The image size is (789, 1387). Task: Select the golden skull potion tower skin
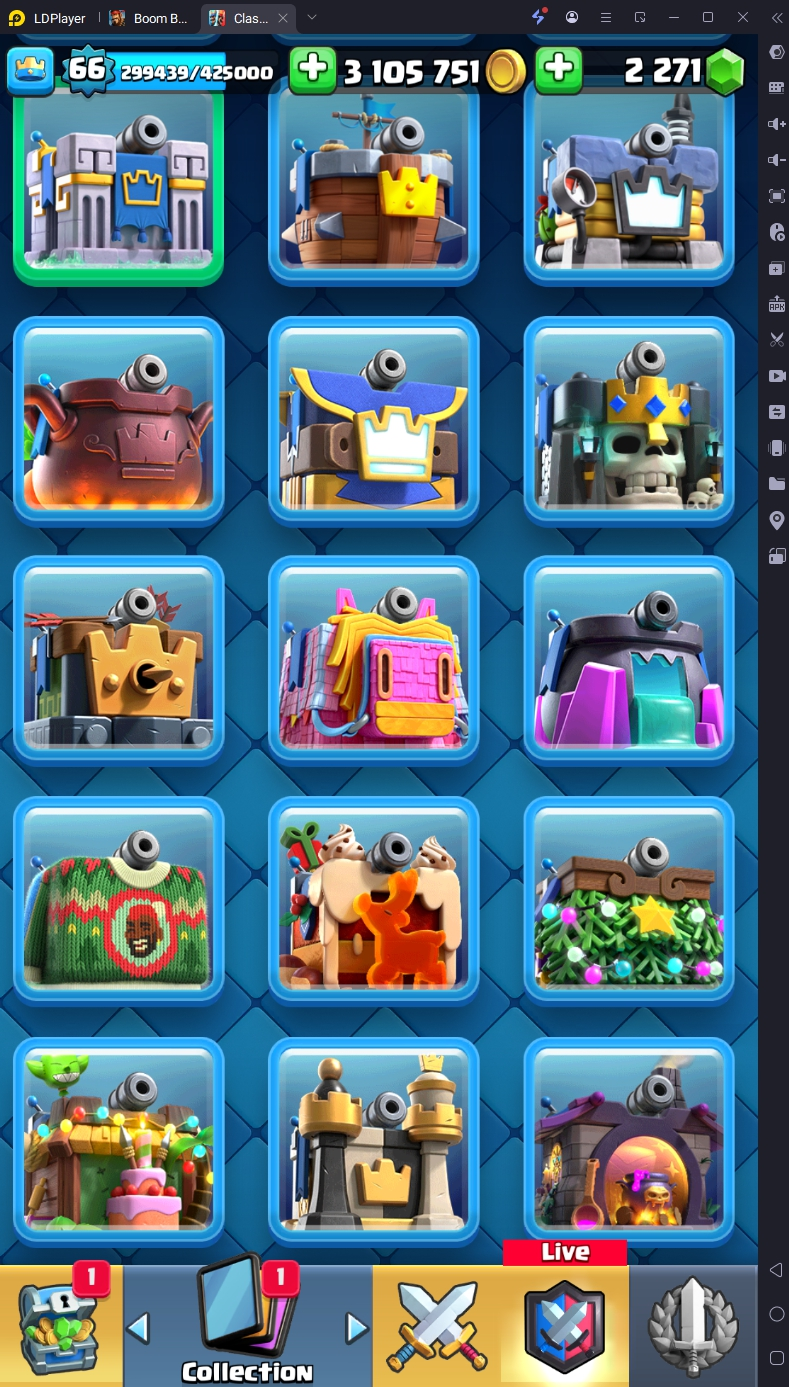[x=629, y=1140]
